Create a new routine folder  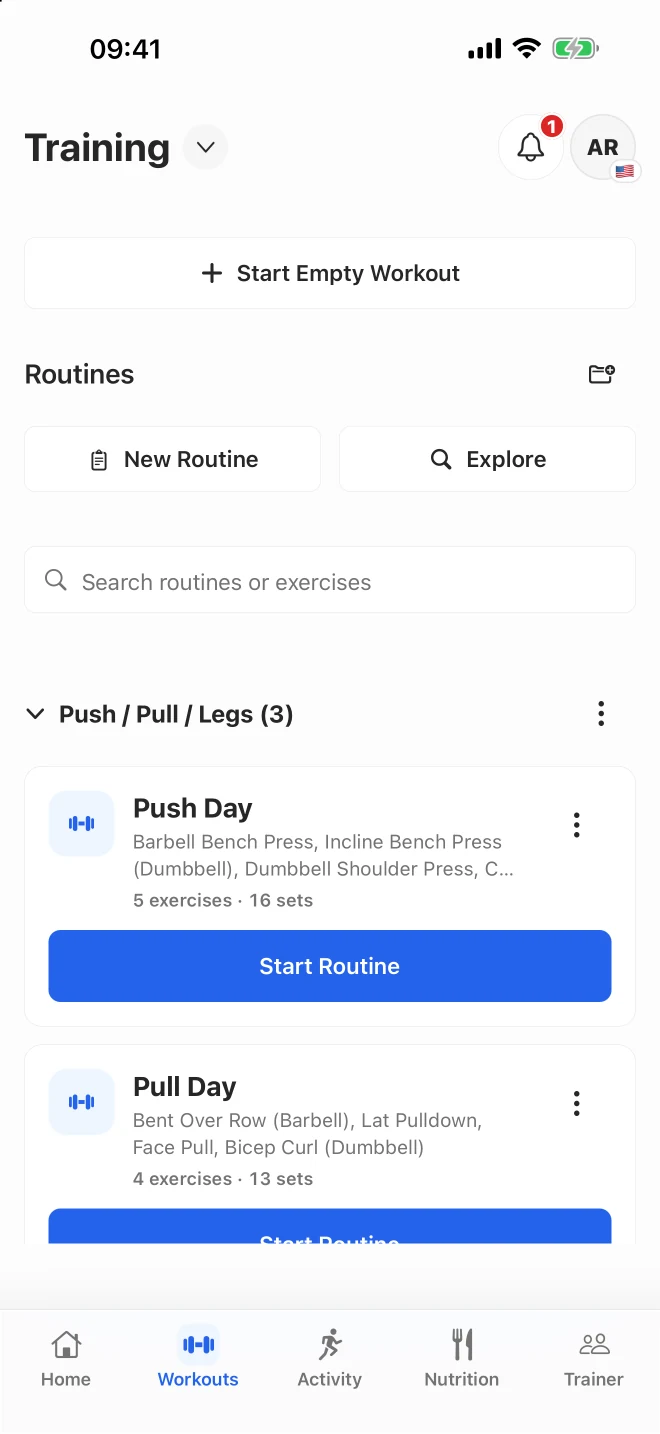pos(601,374)
